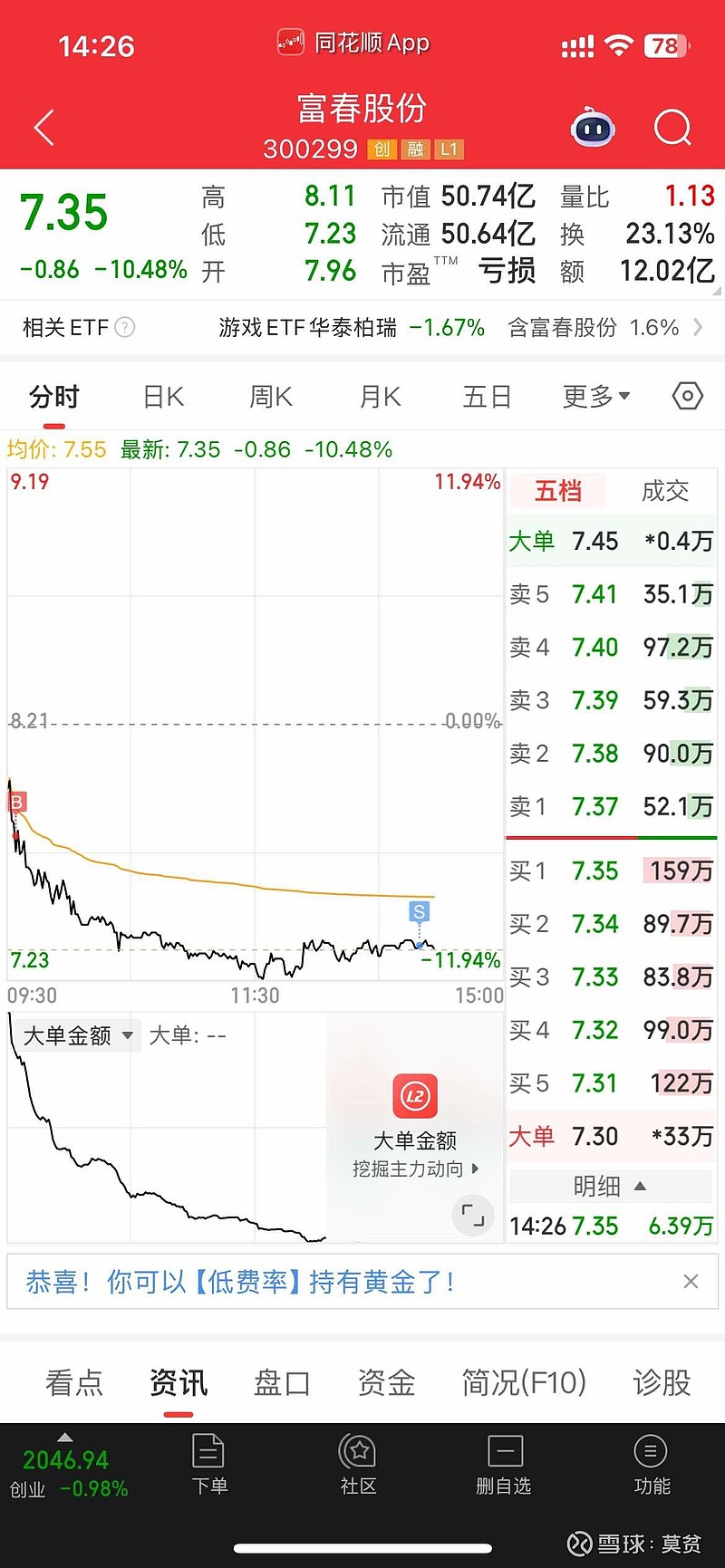Dismiss the gold low-fee banner

tap(691, 1281)
